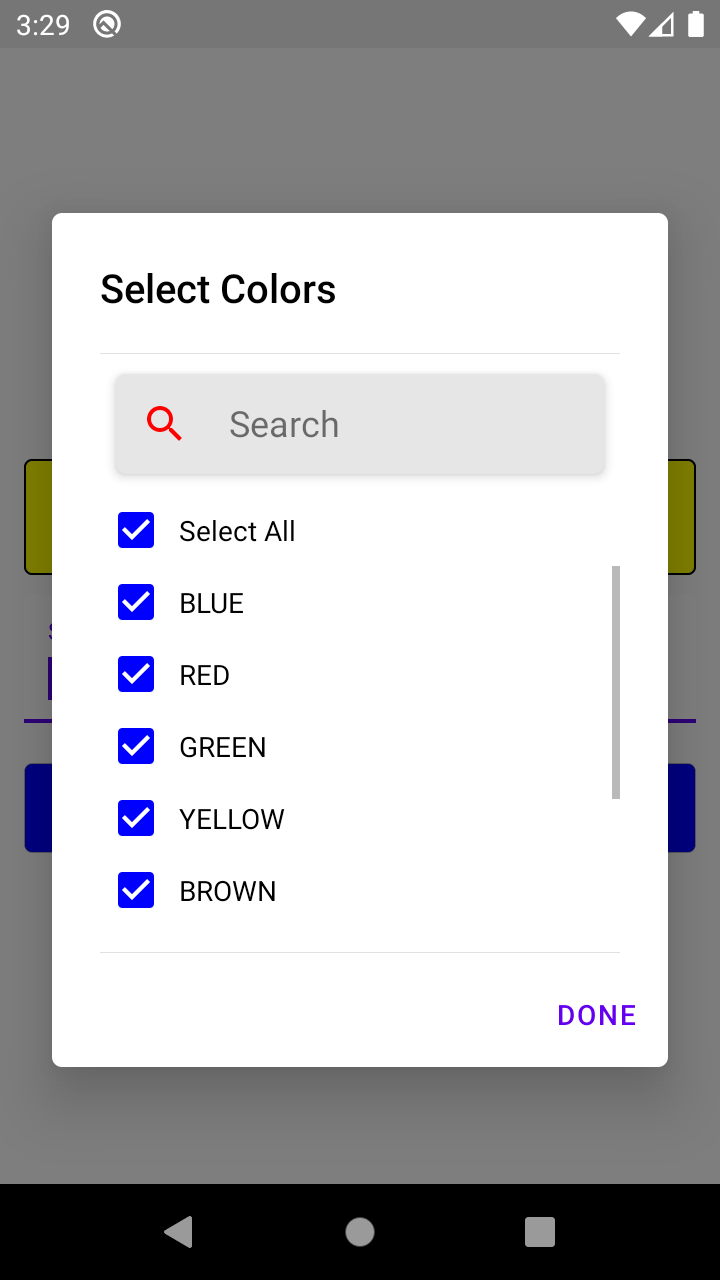Tap the recent apps square button
The width and height of the screenshot is (720, 1280).
pos(539,1231)
